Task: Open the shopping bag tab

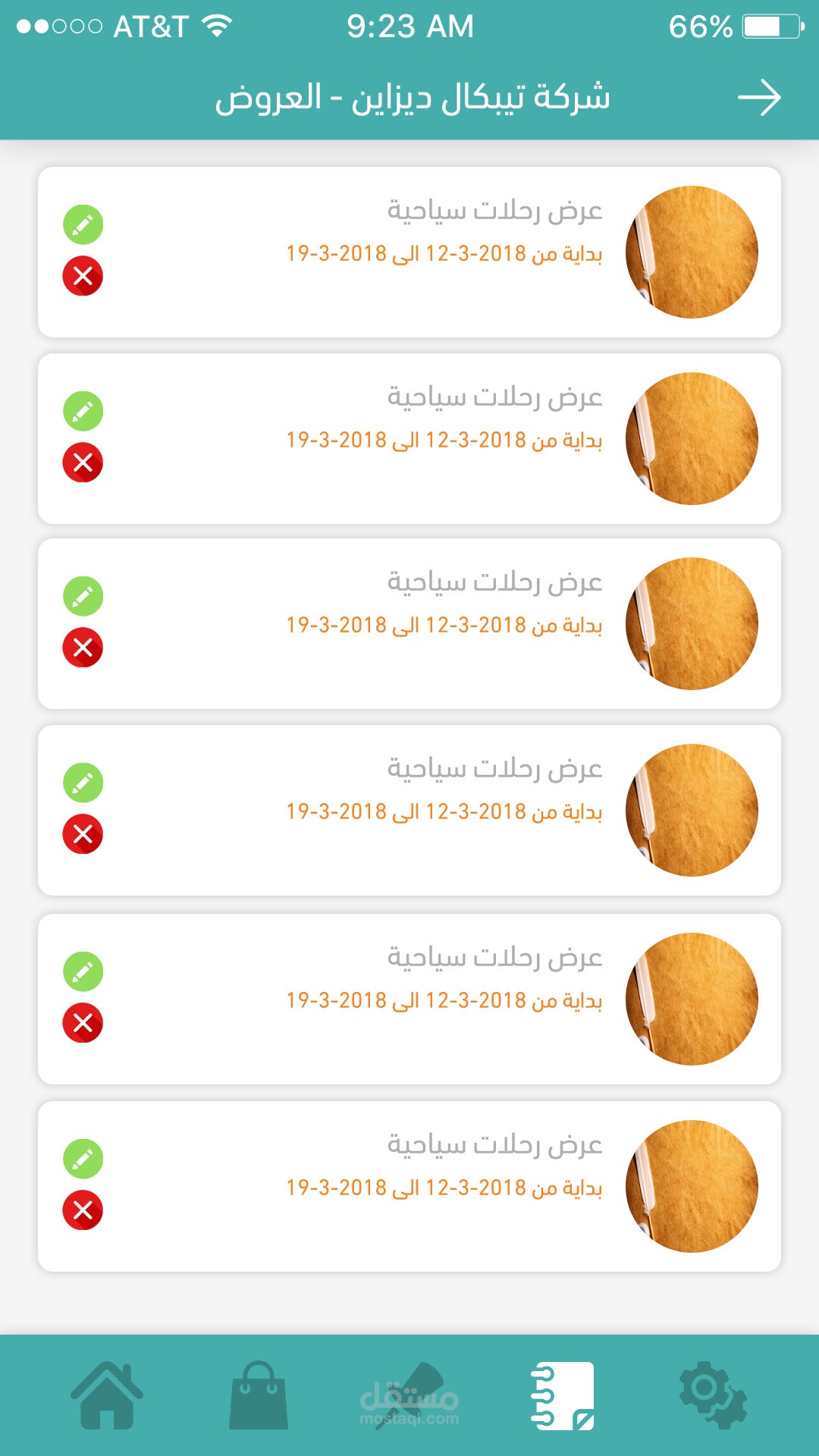Action: [x=259, y=1395]
